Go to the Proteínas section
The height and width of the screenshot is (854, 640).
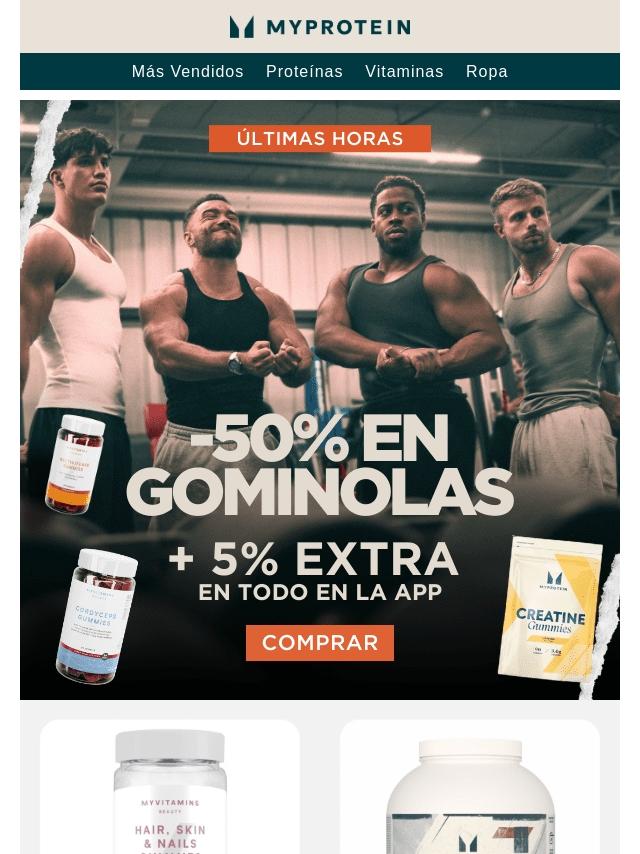[x=304, y=72]
